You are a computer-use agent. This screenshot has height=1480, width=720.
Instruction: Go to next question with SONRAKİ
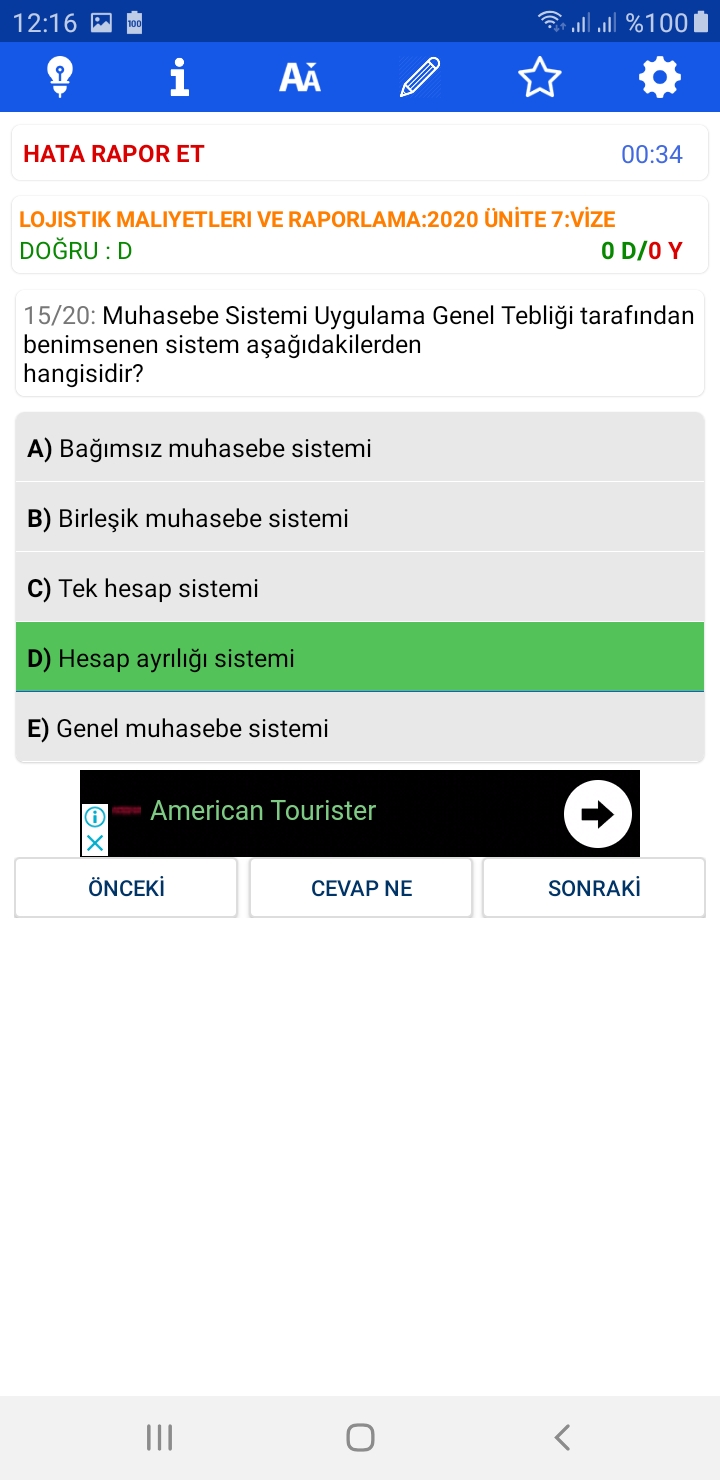pyautogui.click(x=594, y=888)
